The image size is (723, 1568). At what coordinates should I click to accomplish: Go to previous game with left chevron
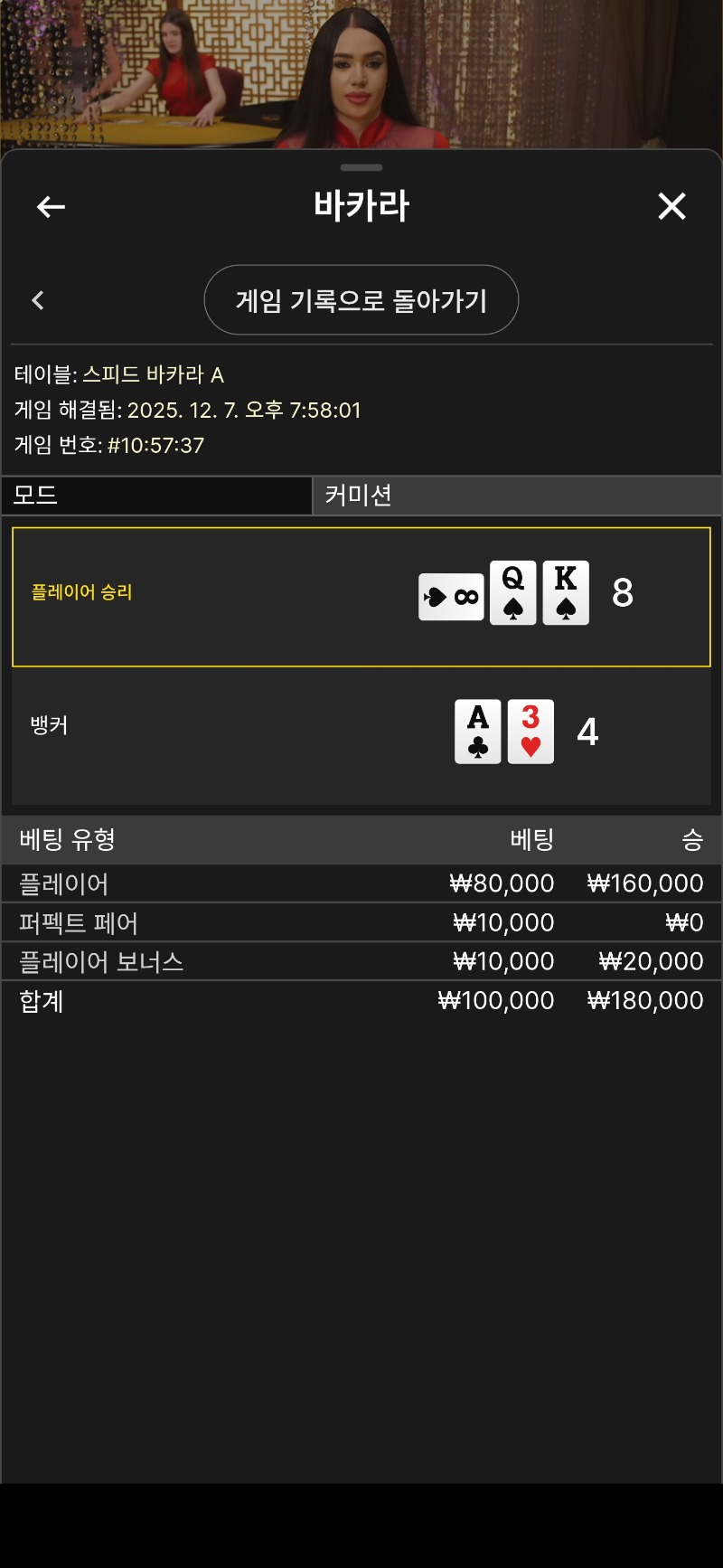point(38,300)
